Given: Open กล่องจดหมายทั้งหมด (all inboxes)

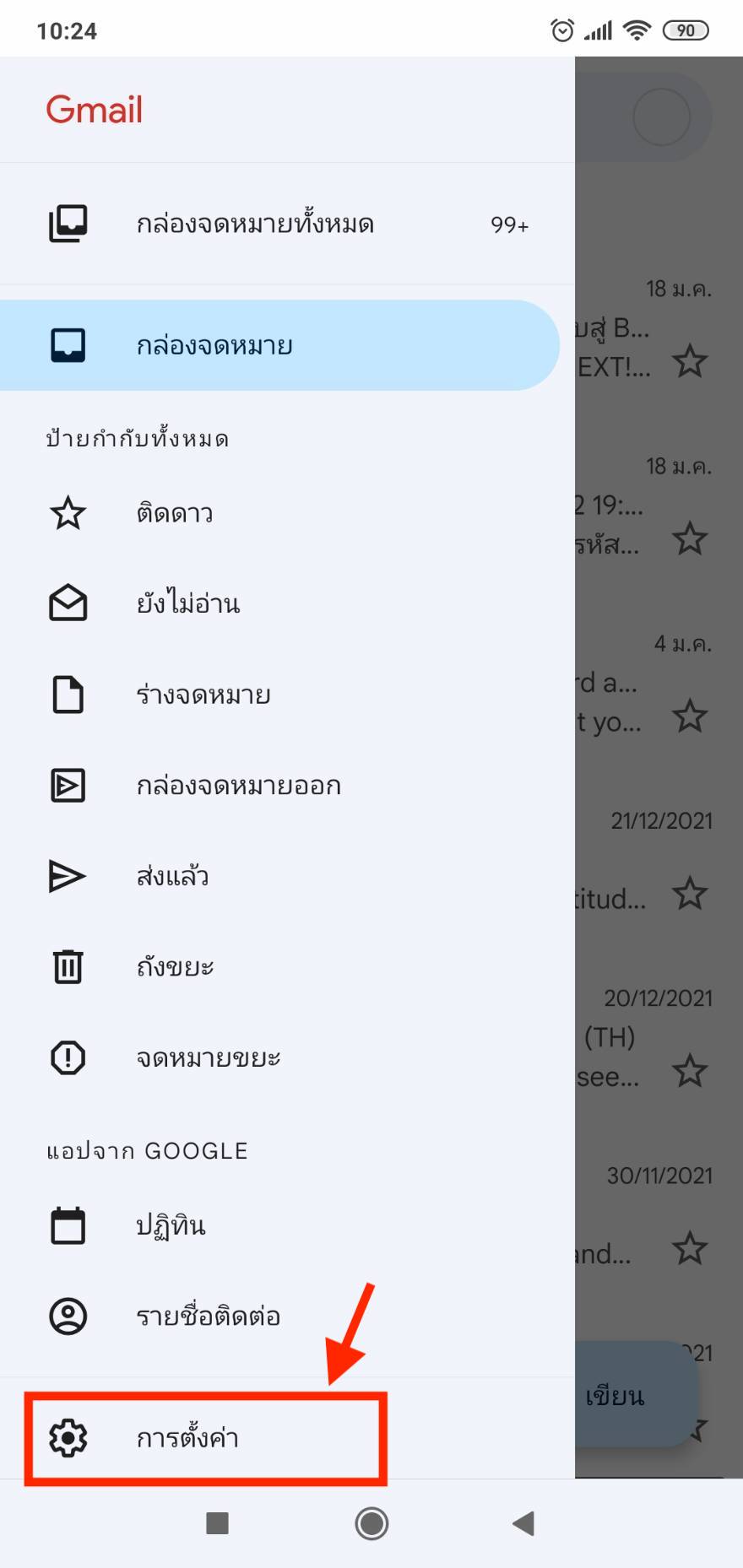Looking at the screenshot, I should tap(287, 224).
